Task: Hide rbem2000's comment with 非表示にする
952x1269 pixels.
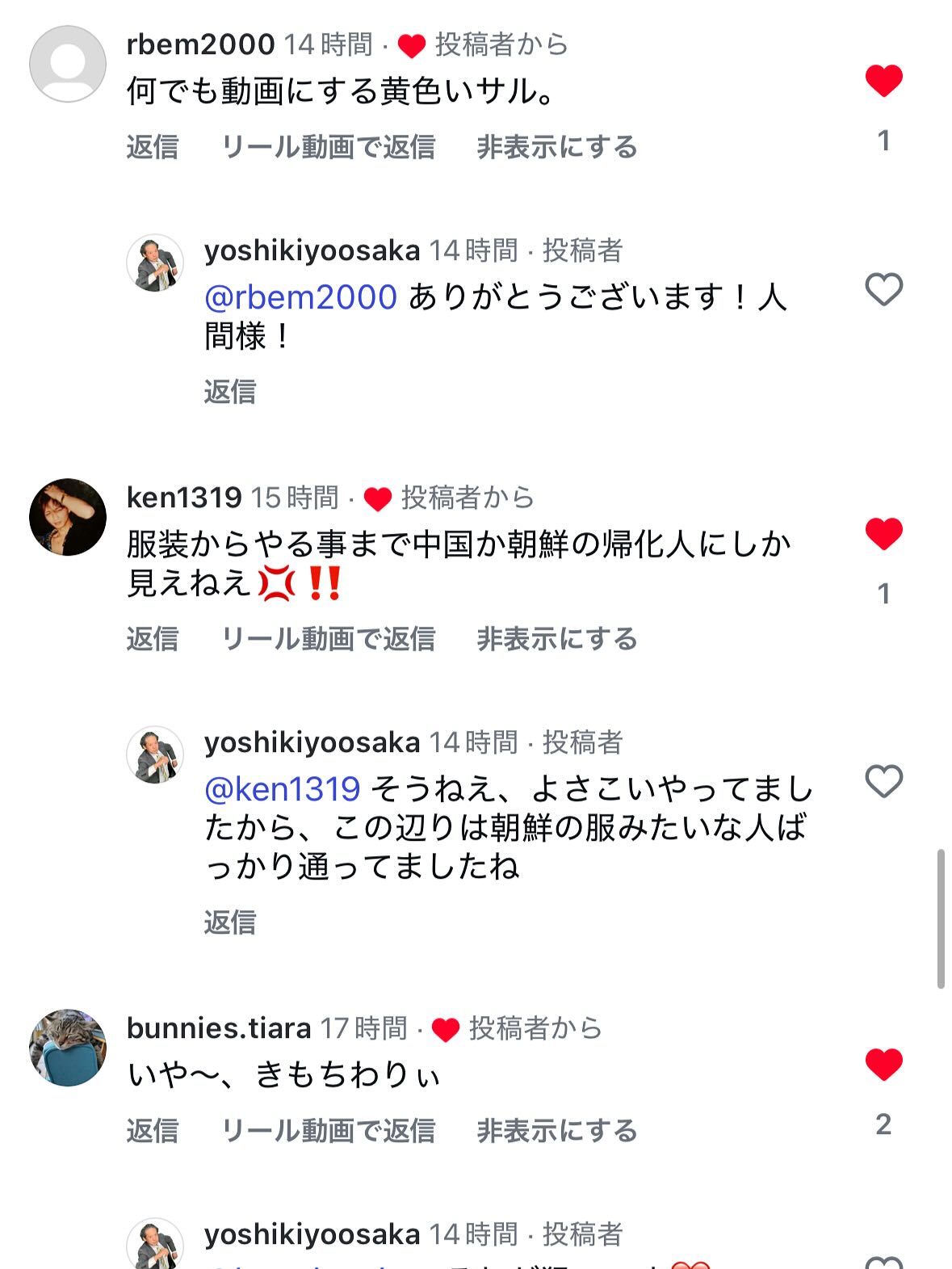Action: click(x=556, y=147)
